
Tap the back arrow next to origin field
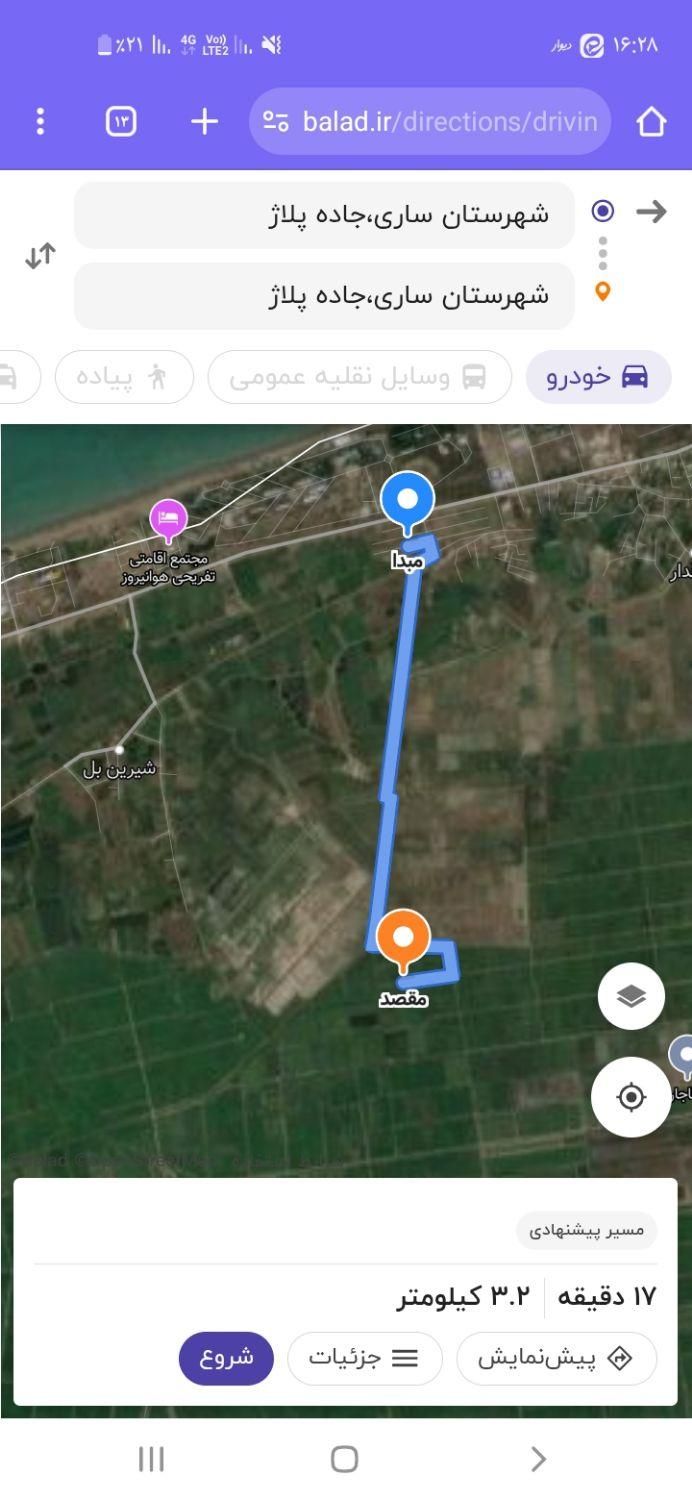point(652,211)
